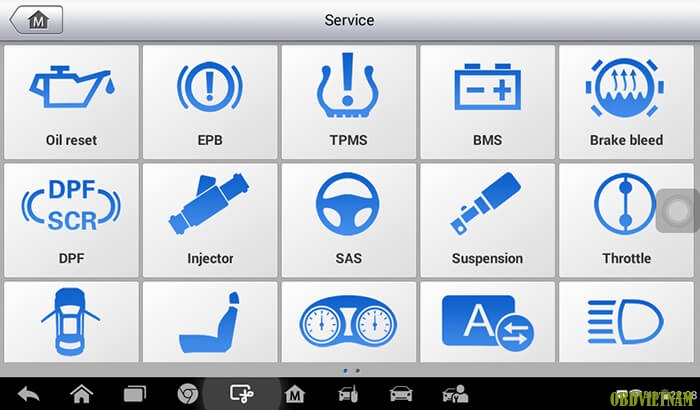This screenshot has width=700, height=410.
Task: Open the Oil reset service
Action: click(71, 98)
